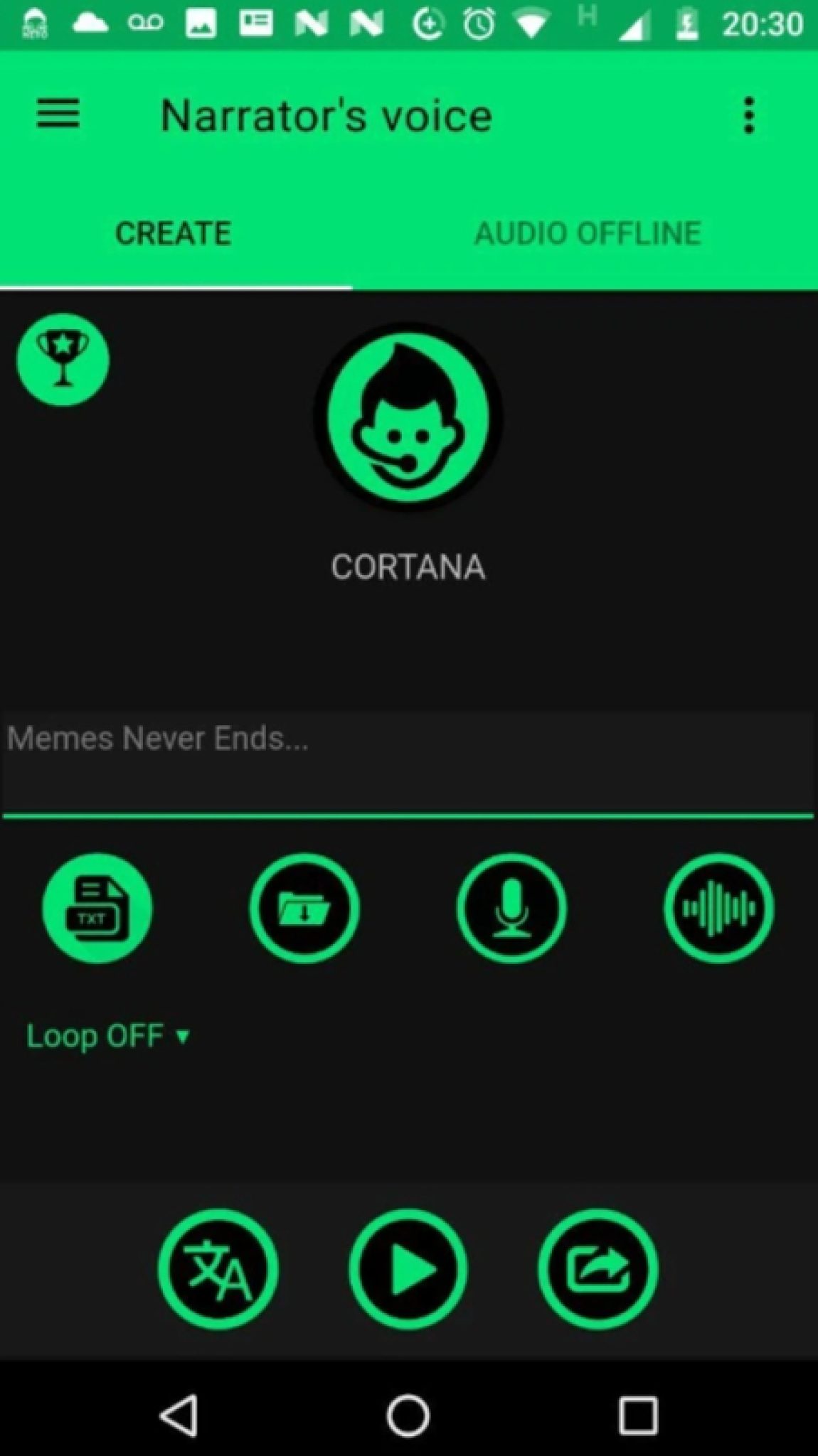Viewport: 818px width, 1456px height.
Task: Open the trophy rewards icon
Action: [x=63, y=360]
